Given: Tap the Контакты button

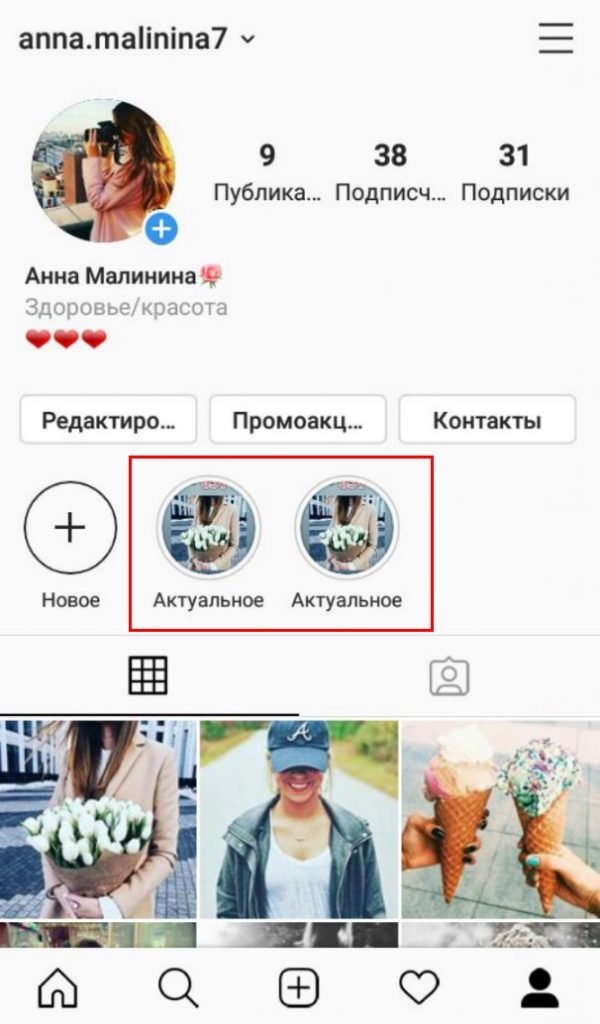Looking at the screenshot, I should 487,420.
